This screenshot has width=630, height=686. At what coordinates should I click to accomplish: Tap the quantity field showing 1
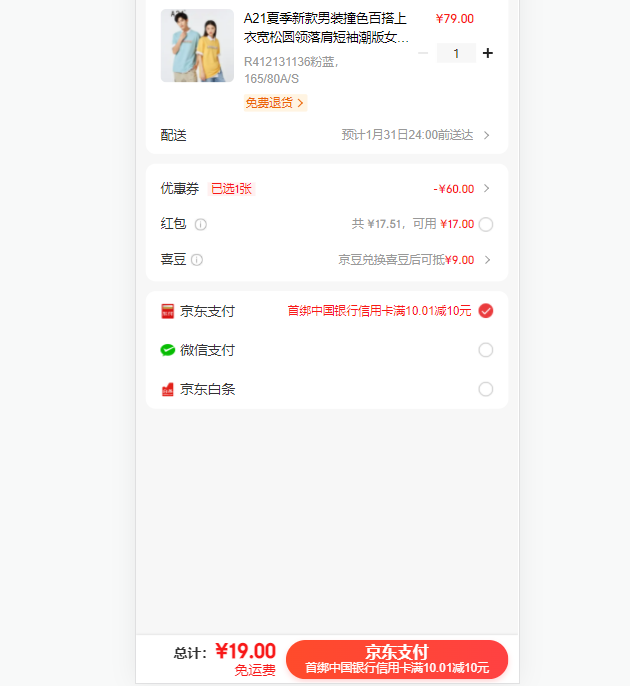[x=456, y=53]
